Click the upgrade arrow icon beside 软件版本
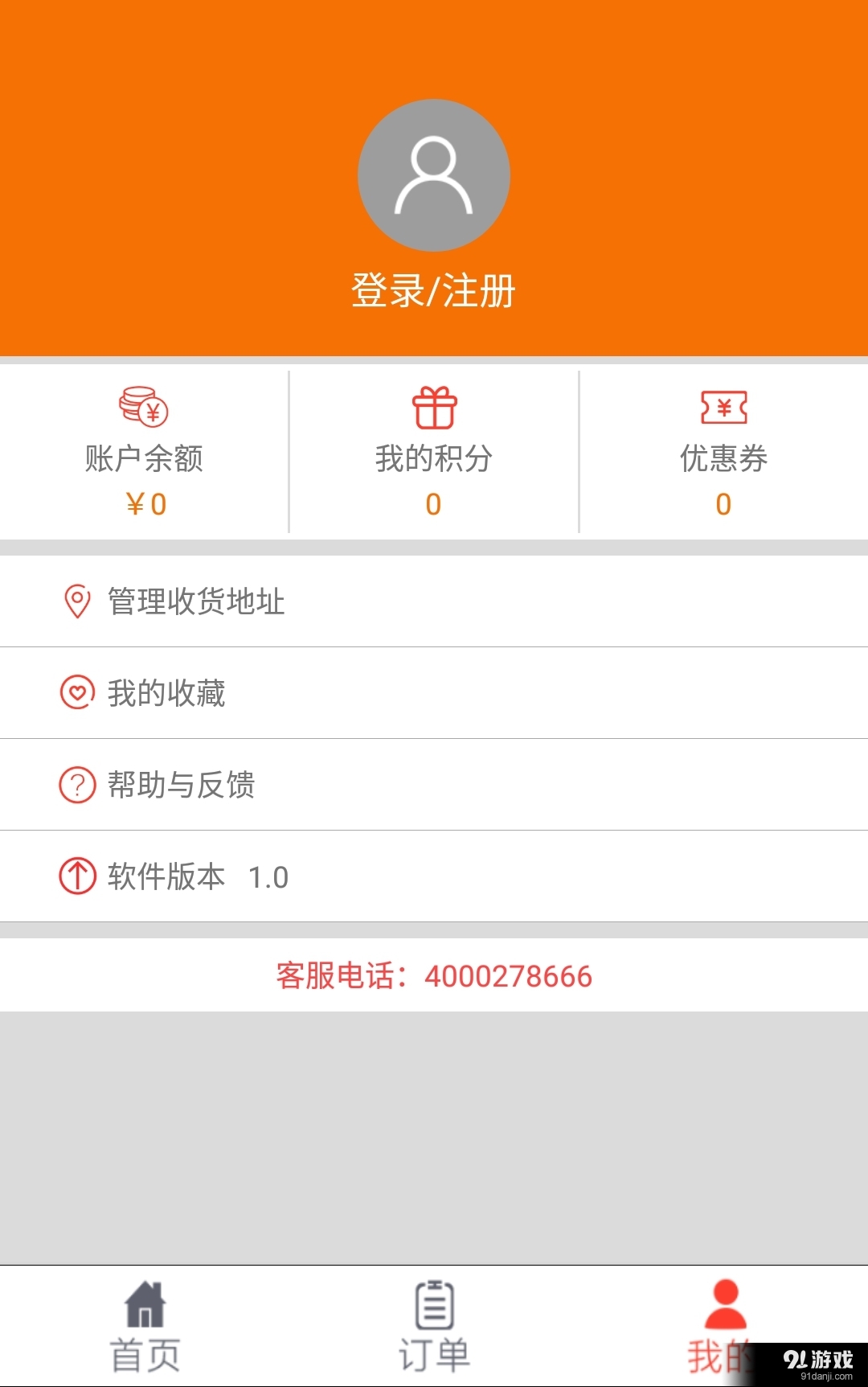868x1387 pixels. tap(76, 876)
